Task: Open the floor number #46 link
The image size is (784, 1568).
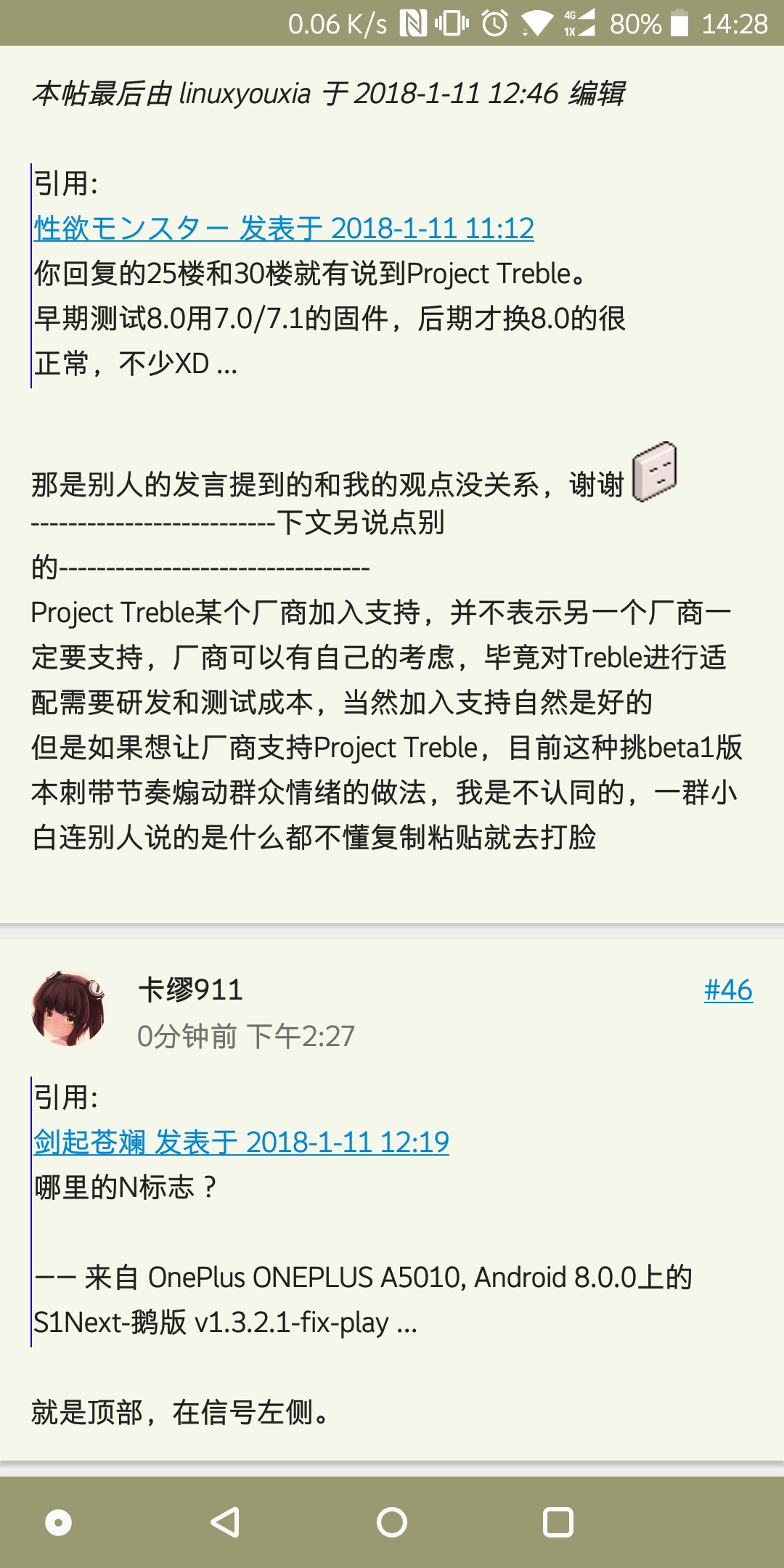Action: click(x=728, y=990)
